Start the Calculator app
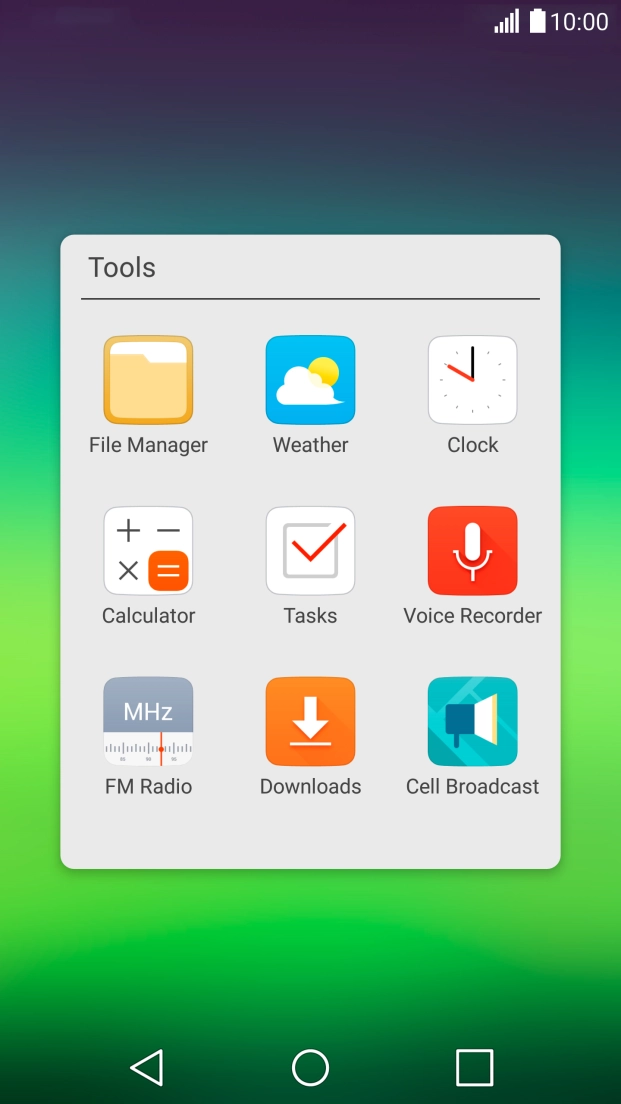Screen dimensions: 621x1104 148,551
